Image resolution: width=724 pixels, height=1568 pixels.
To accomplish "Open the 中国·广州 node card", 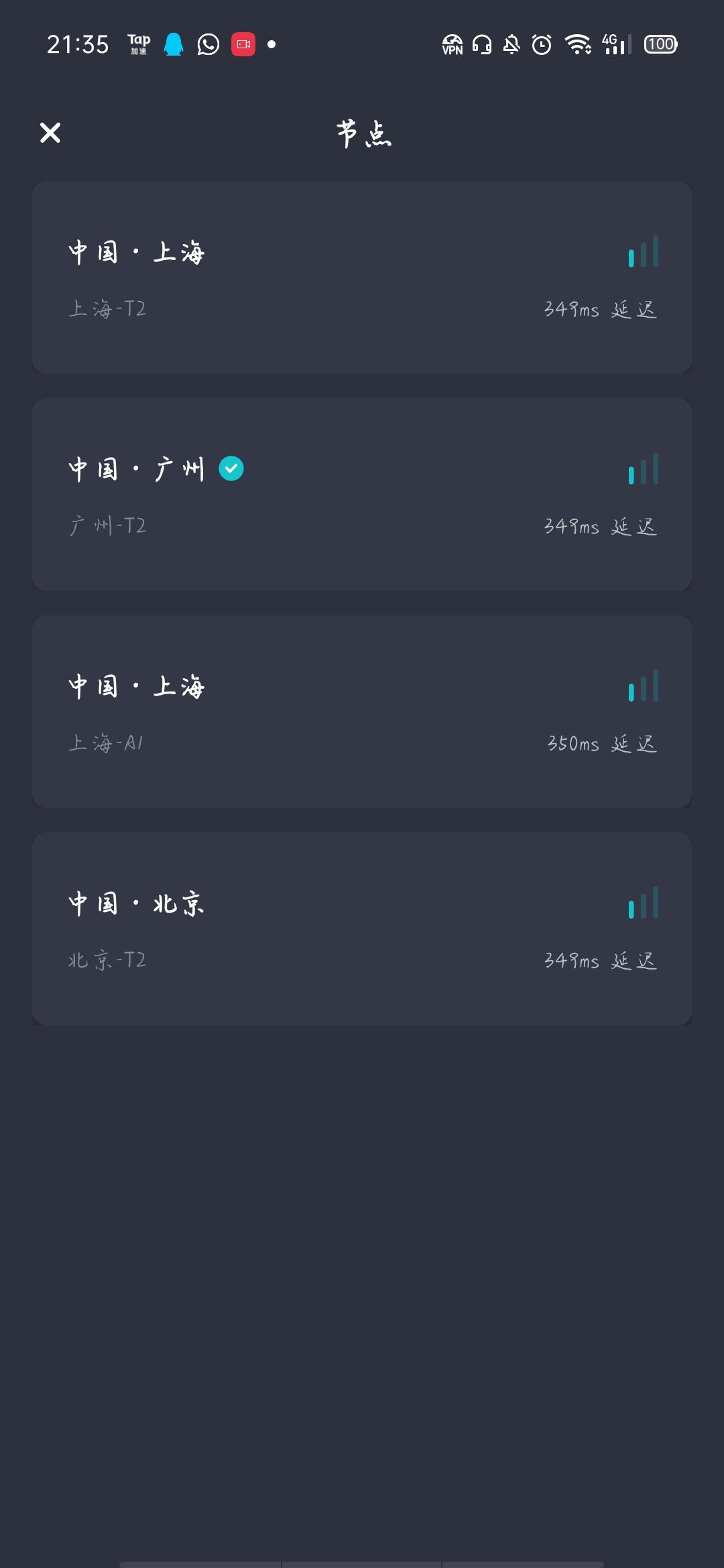I will pyautogui.click(x=362, y=493).
